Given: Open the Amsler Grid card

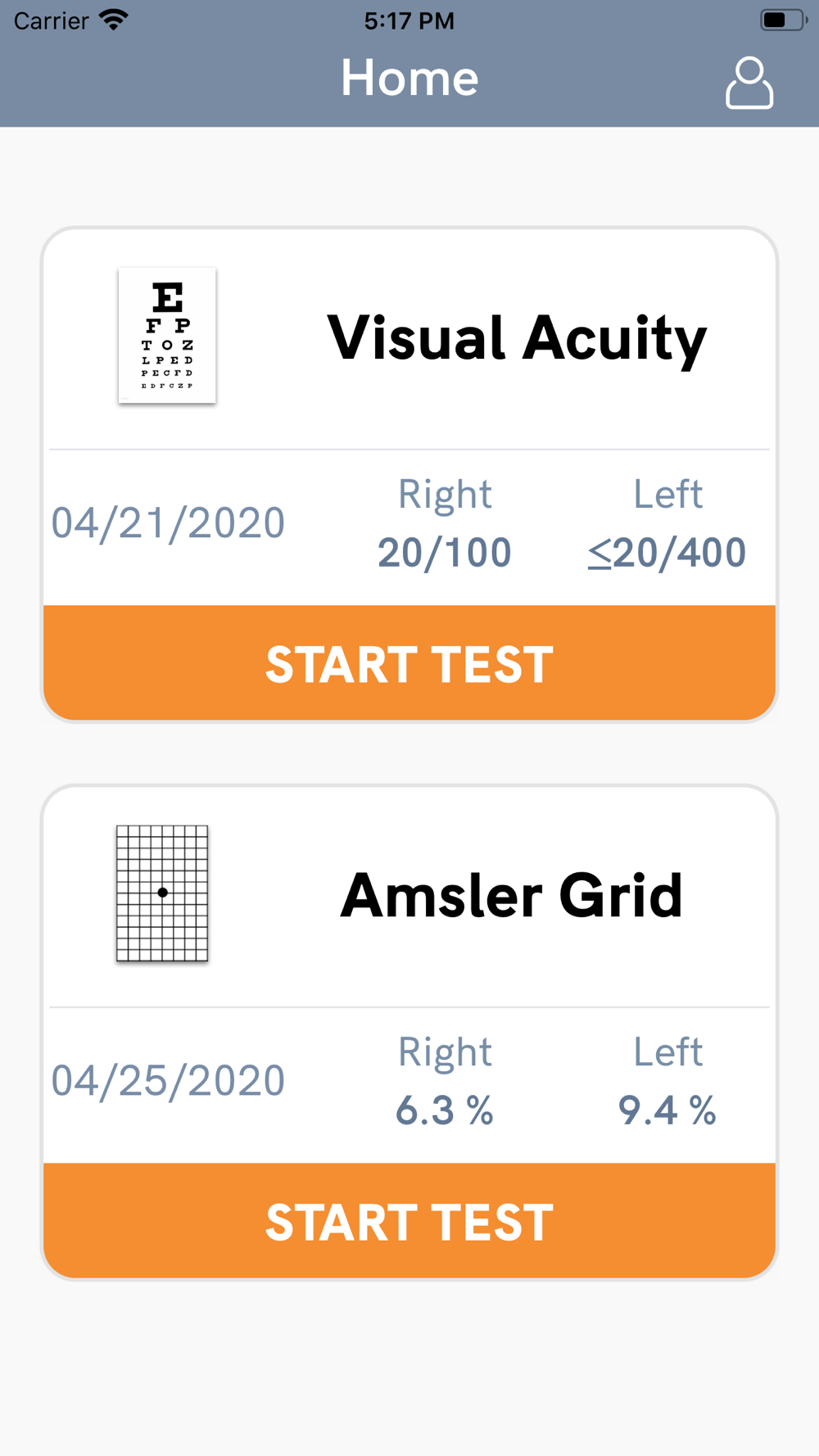Looking at the screenshot, I should [409, 975].
